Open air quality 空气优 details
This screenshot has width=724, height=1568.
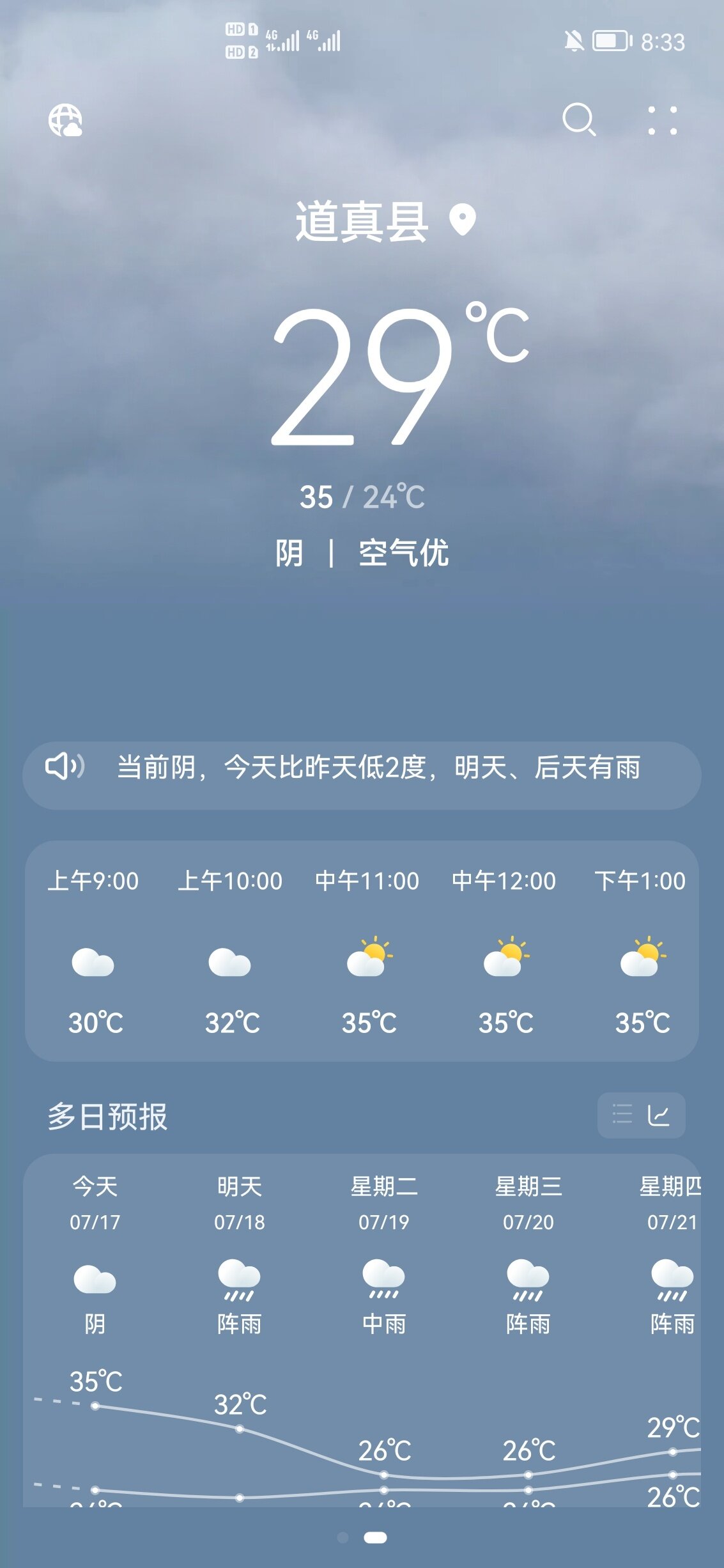click(x=403, y=553)
